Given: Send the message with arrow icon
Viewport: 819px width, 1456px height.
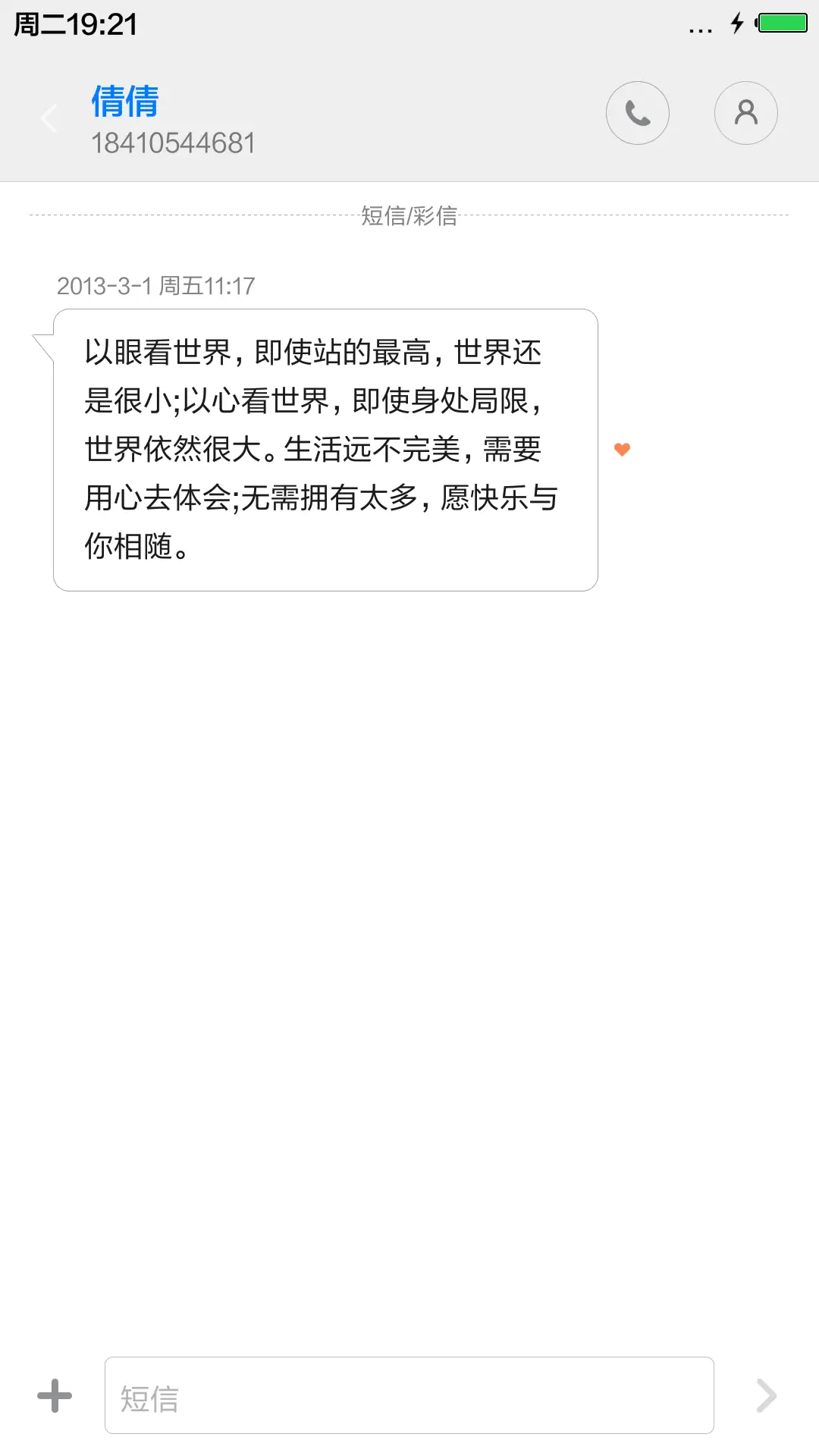Looking at the screenshot, I should pos(766,1395).
